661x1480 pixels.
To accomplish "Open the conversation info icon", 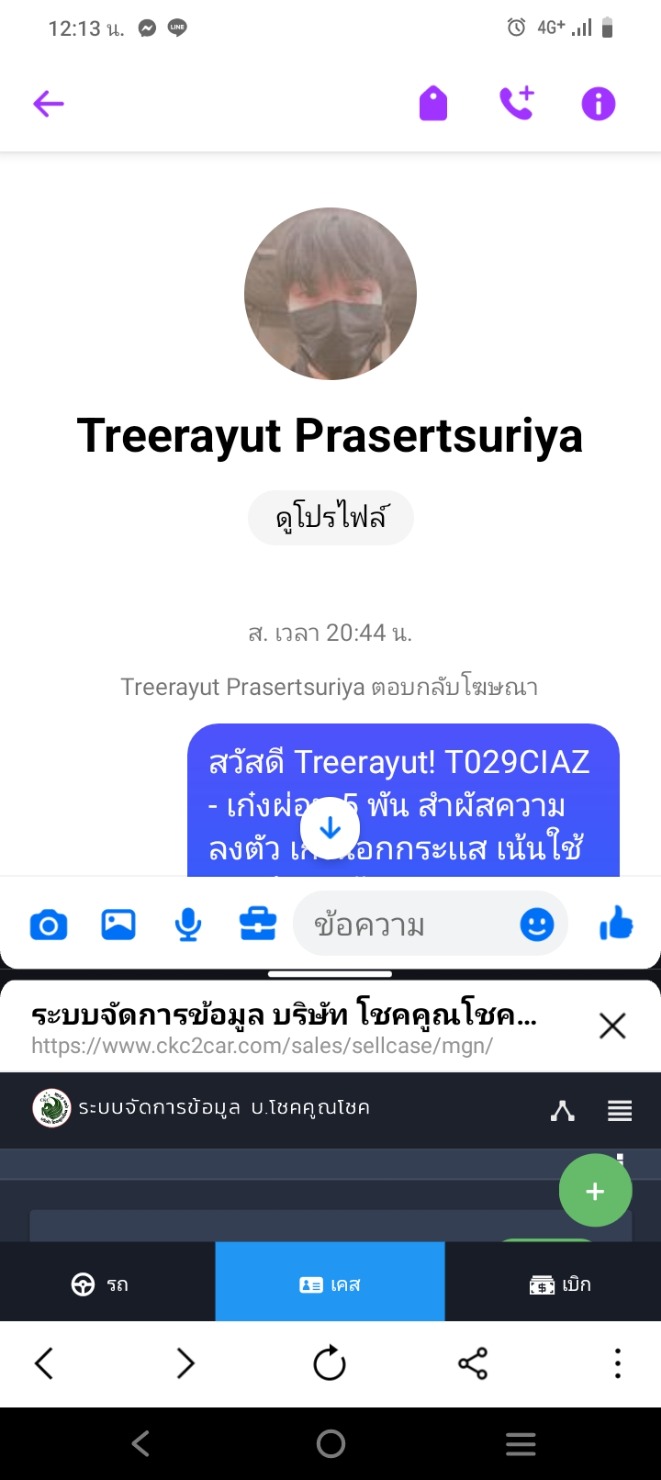I will coord(598,104).
